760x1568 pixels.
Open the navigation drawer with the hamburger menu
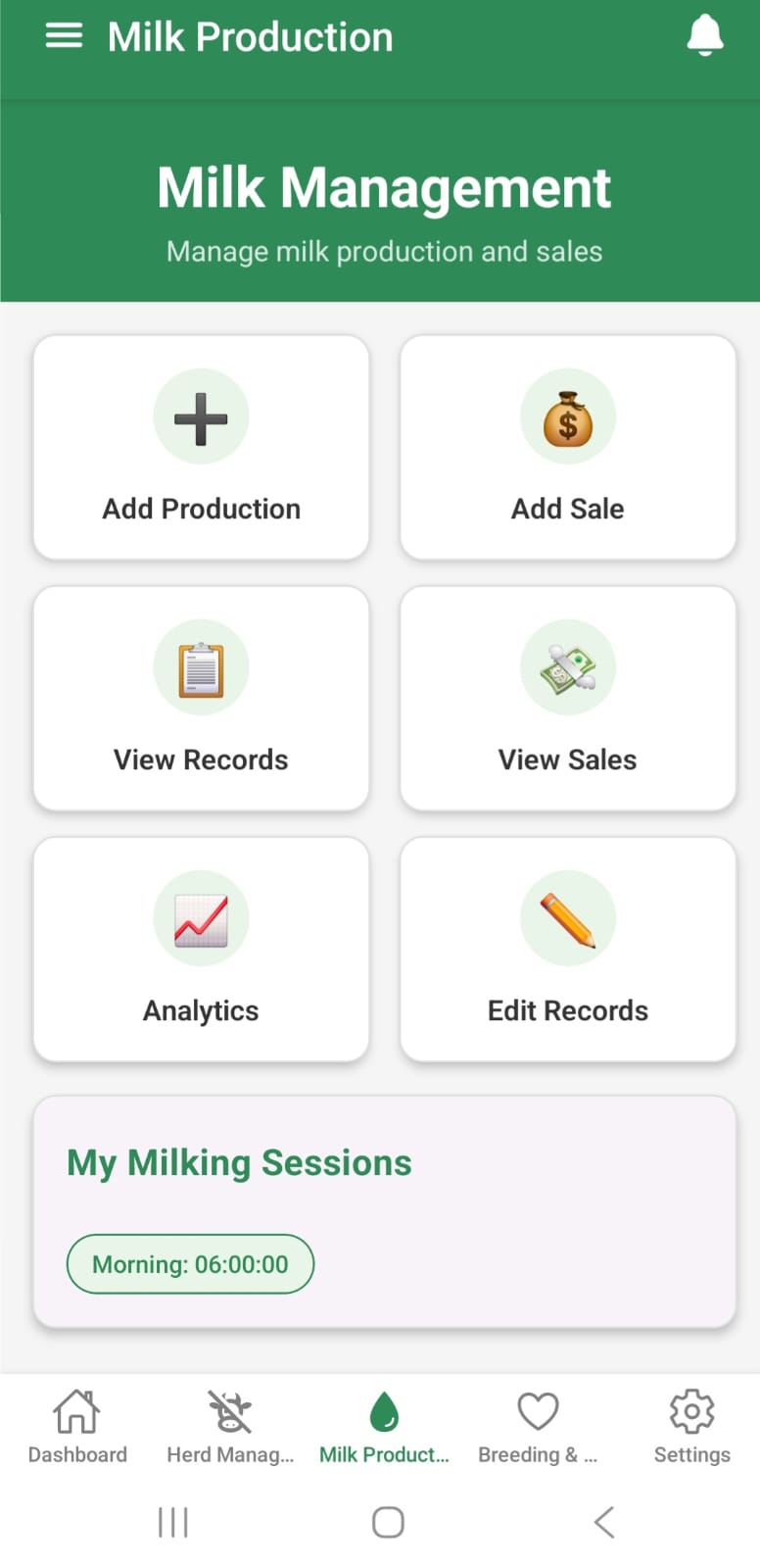[64, 35]
